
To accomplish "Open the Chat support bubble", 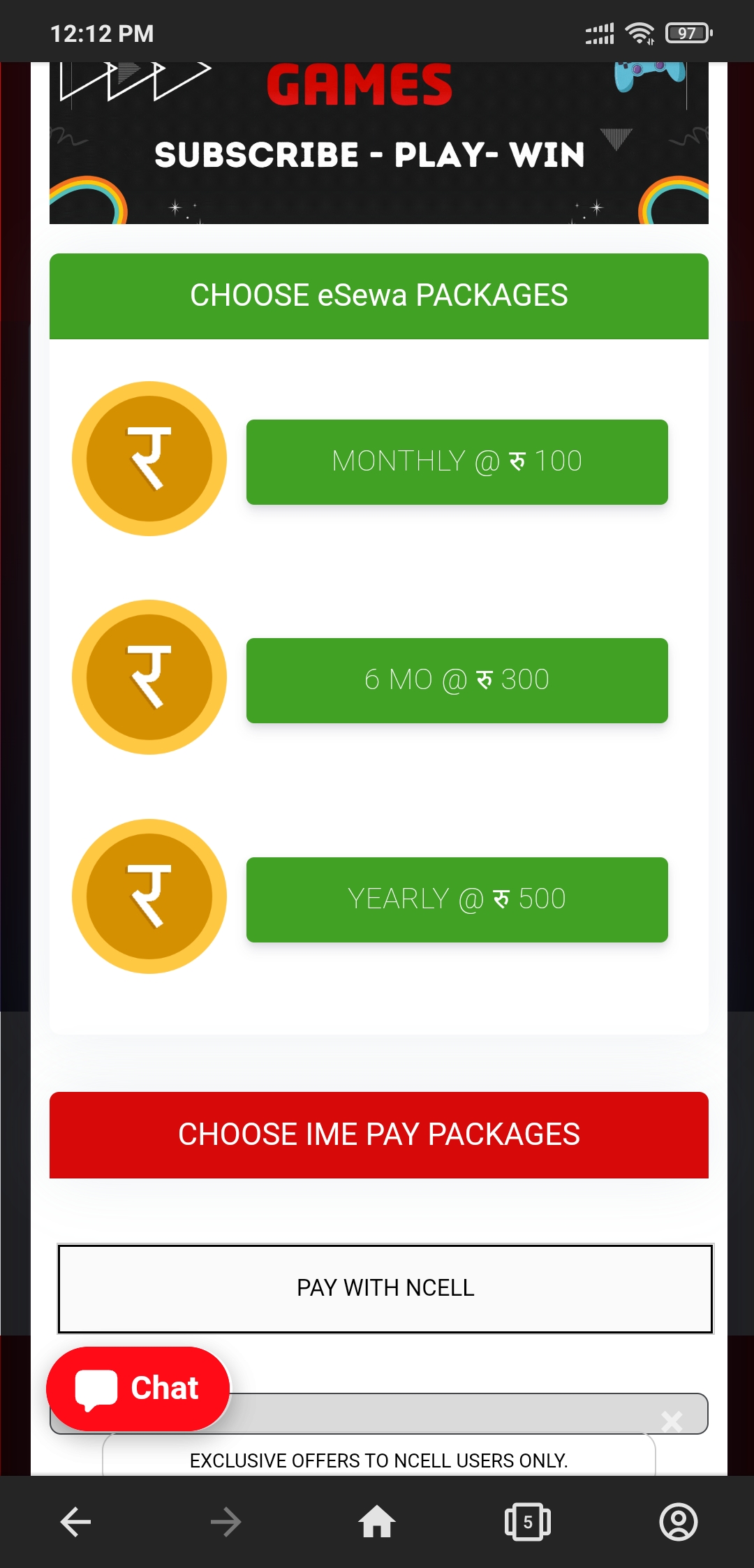I will click(138, 1389).
